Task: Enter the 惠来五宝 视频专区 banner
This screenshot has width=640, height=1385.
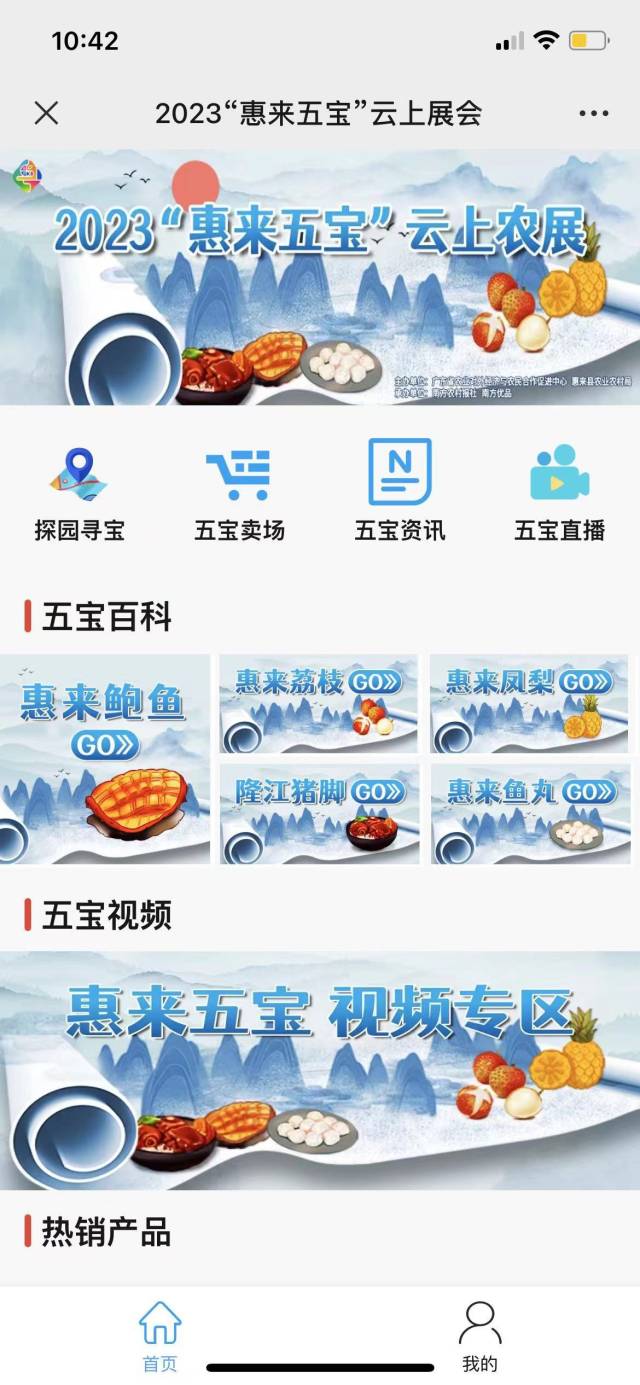Action: pyautogui.click(x=320, y=1070)
